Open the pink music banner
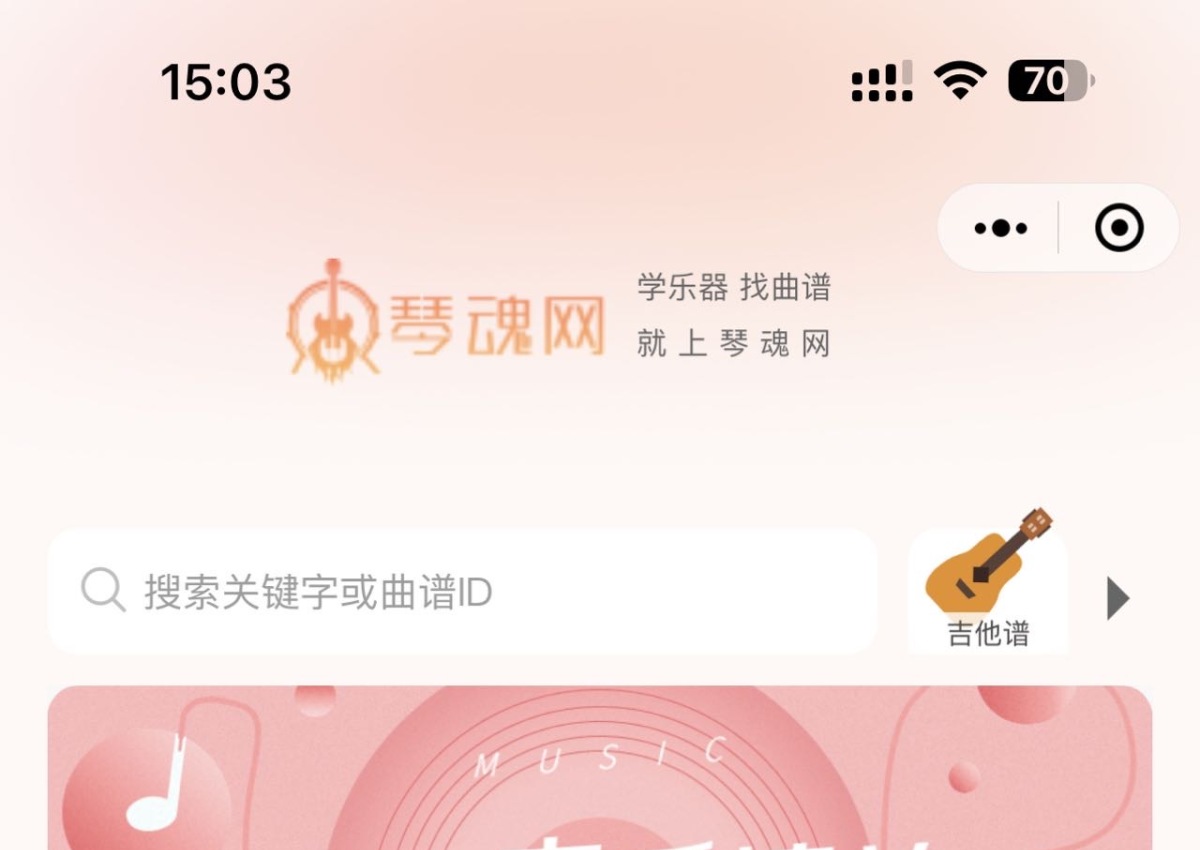The image size is (1200, 850). (x=600, y=768)
